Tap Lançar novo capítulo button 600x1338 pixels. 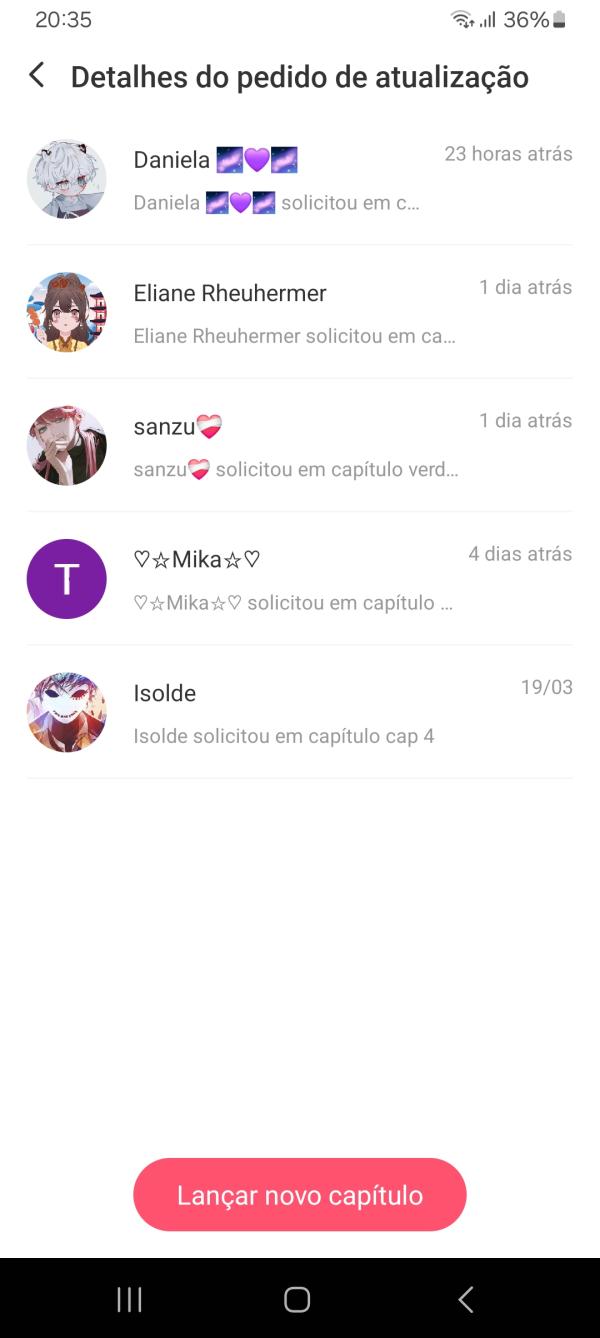300,1195
